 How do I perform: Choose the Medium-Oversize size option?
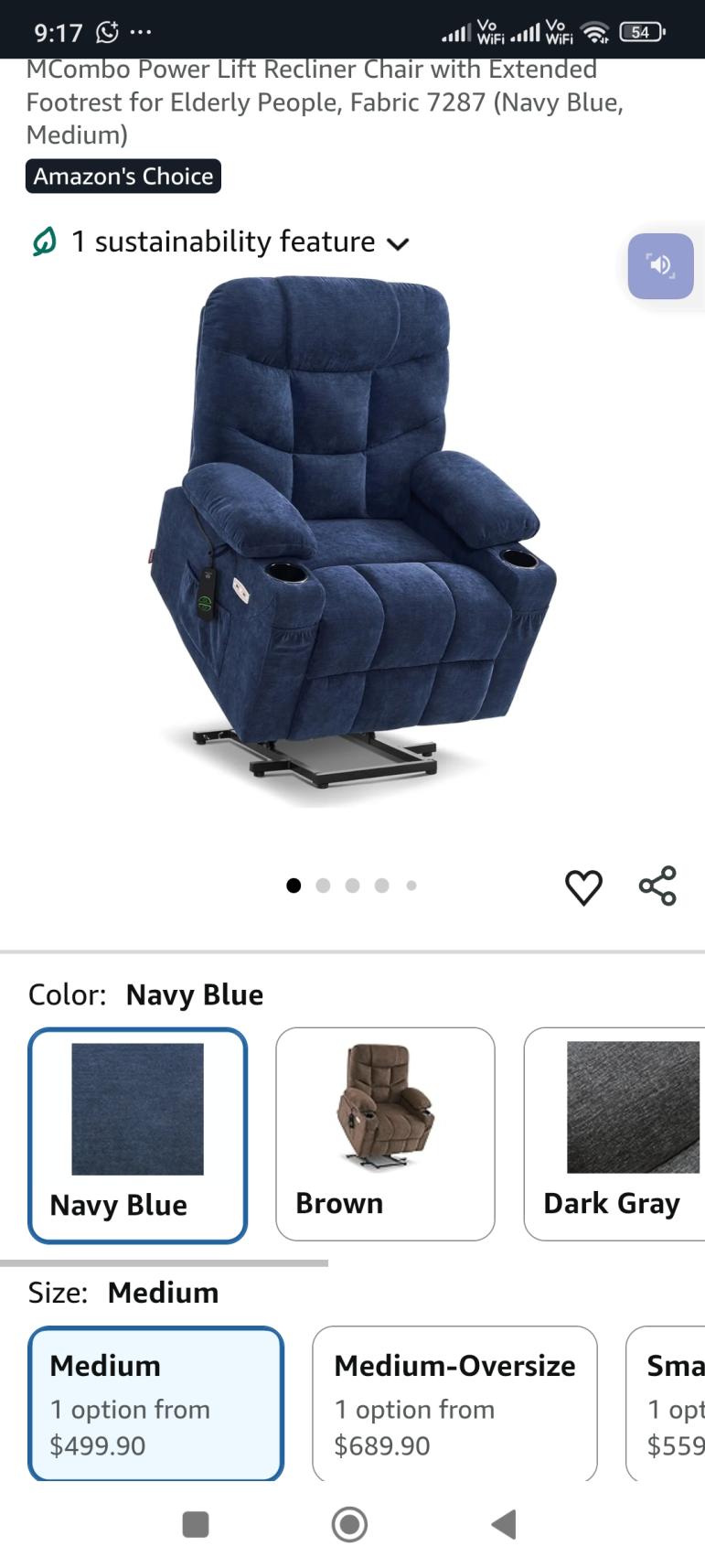(454, 1402)
